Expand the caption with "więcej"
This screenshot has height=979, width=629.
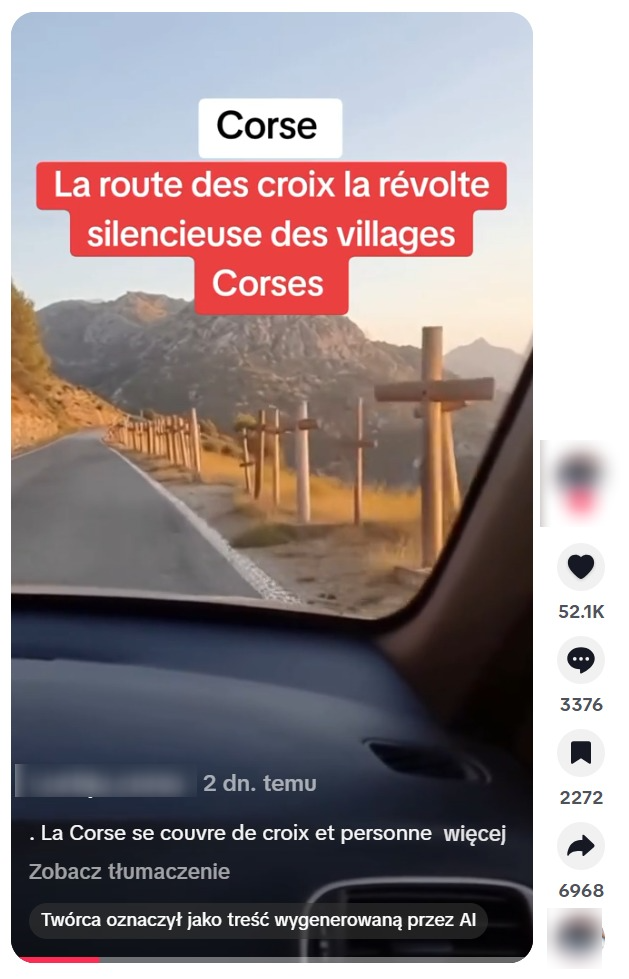[x=475, y=834]
